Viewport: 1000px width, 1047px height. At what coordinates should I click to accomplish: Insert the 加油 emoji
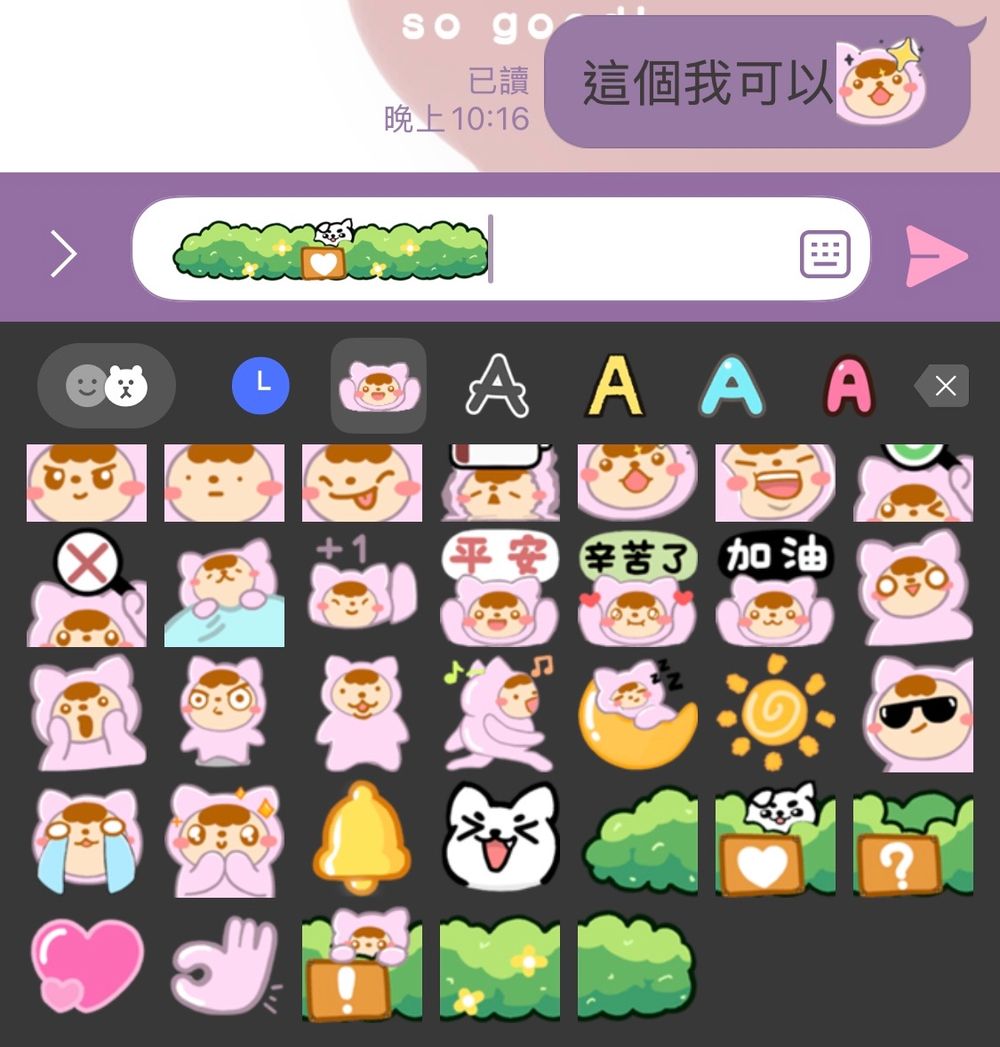coord(775,590)
